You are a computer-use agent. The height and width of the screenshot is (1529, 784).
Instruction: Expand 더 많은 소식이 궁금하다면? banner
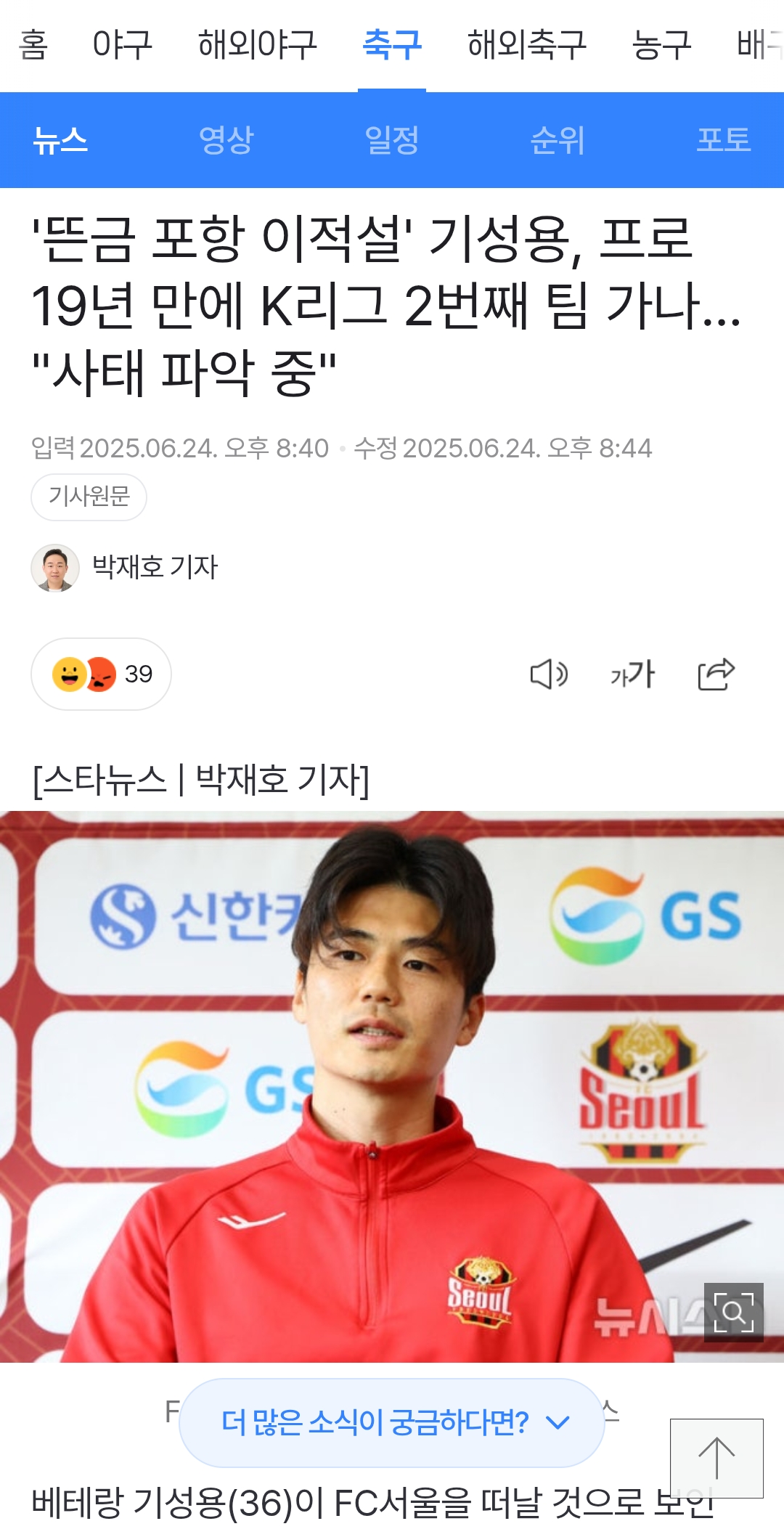[x=392, y=1422]
